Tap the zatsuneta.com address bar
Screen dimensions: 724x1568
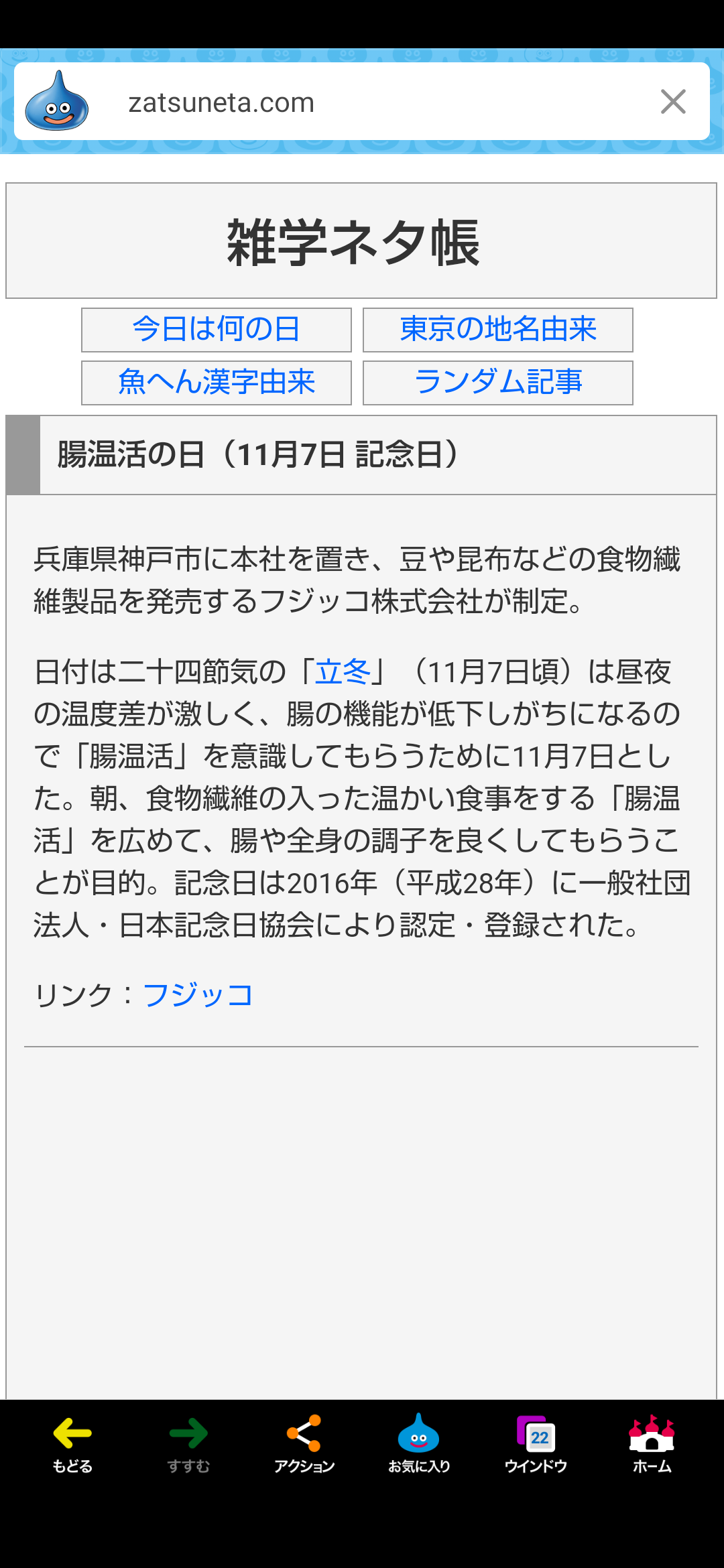pyautogui.click(x=362, y=102)
